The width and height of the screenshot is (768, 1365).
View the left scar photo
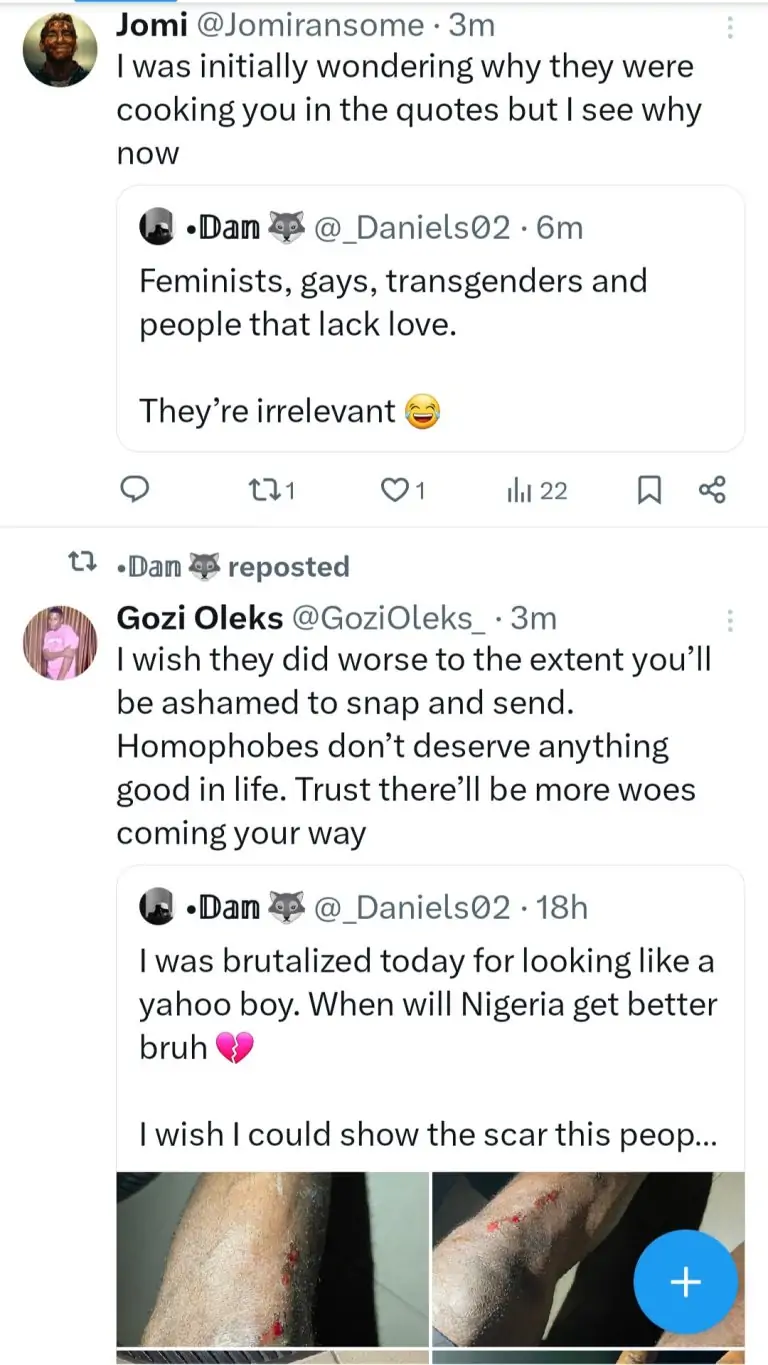(272, 1260)
